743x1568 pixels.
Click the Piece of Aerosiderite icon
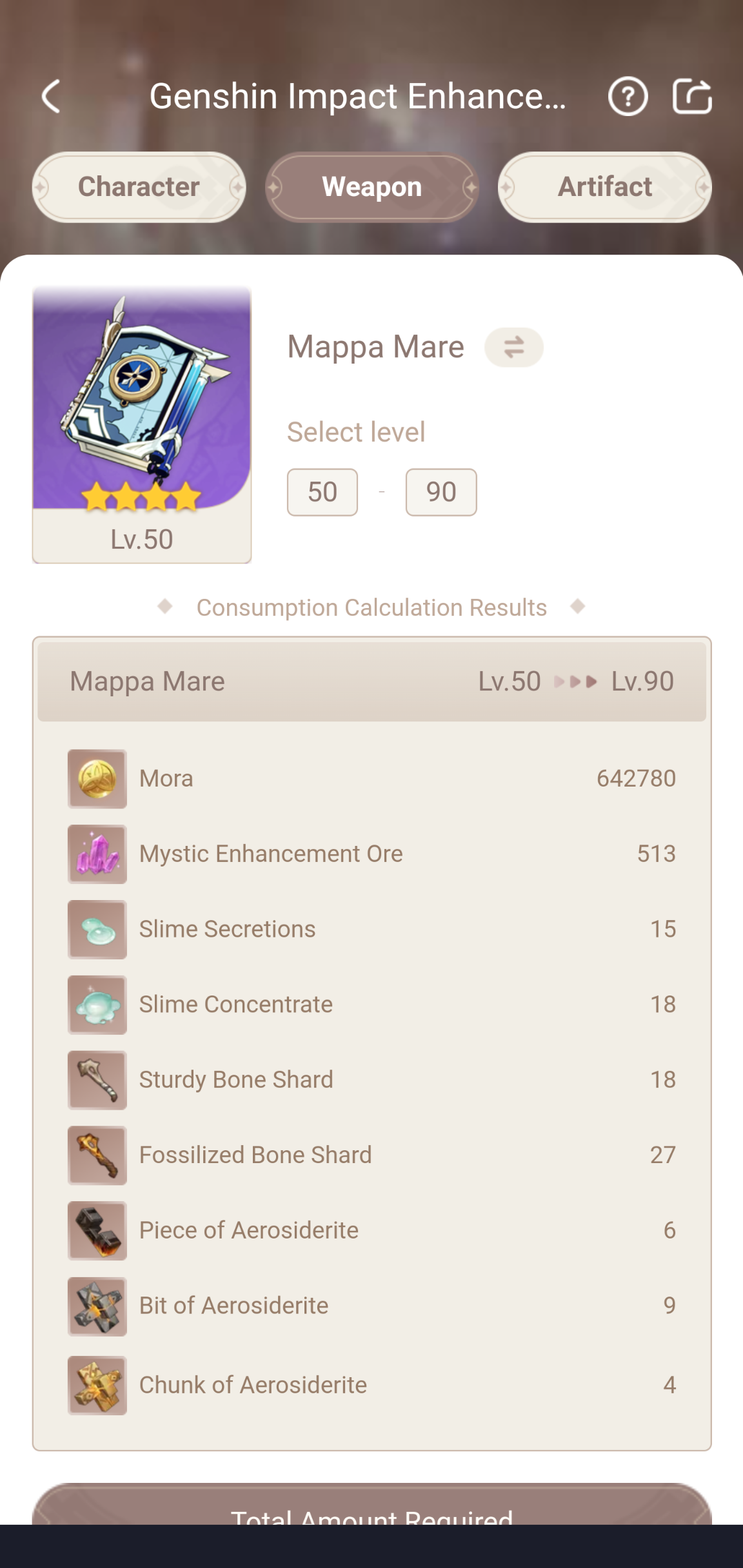[x=97, y=1230]
